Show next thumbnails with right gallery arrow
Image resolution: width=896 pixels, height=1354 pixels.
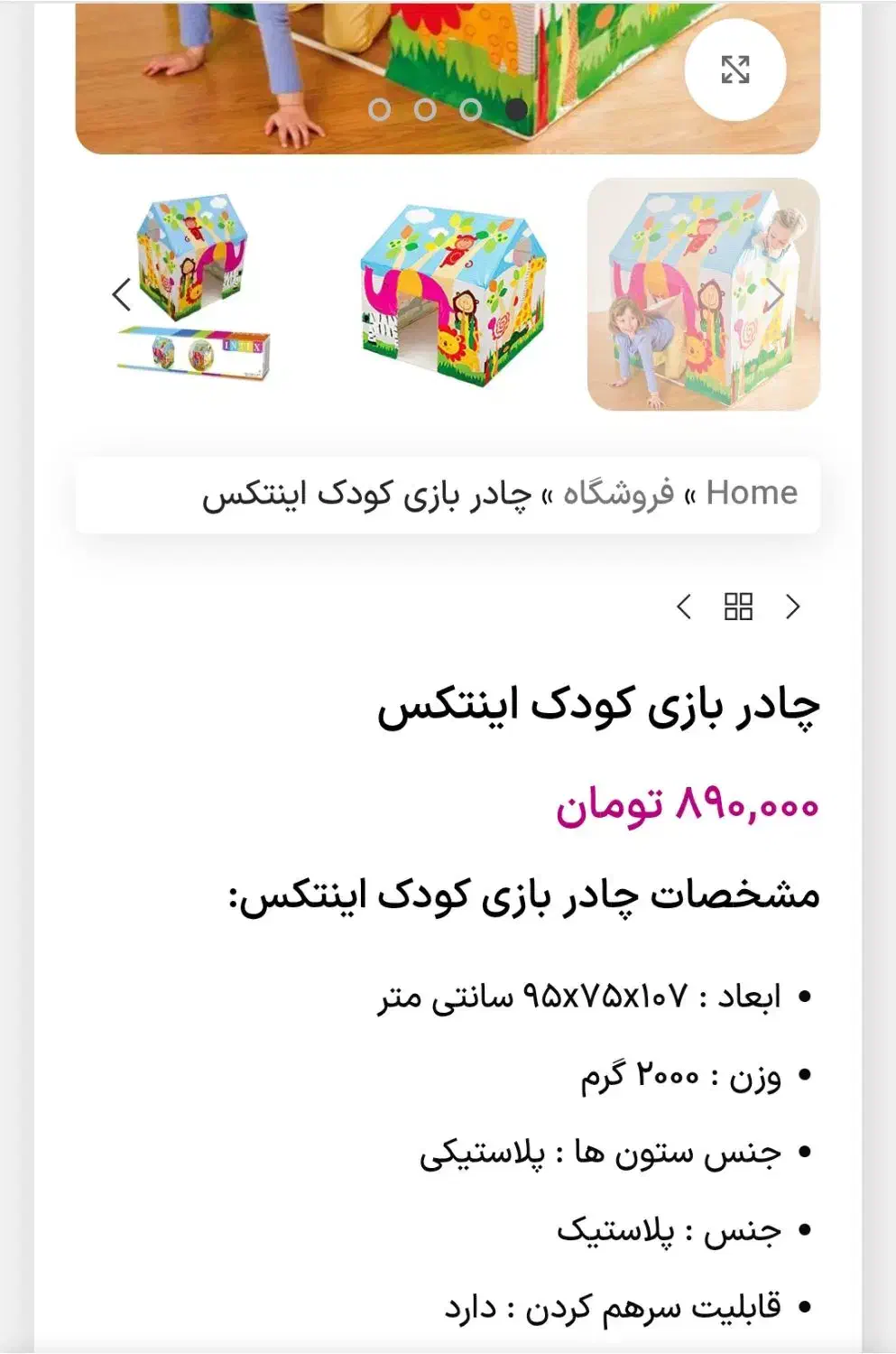[x=775, y=294]
